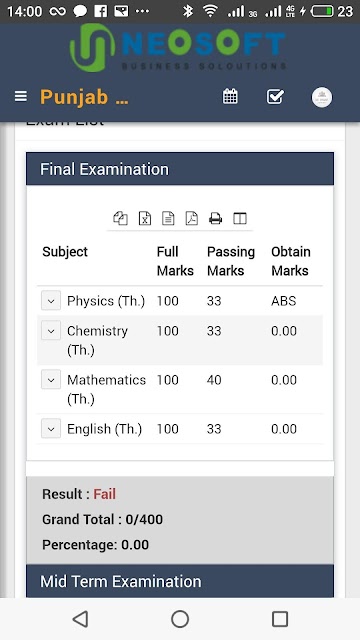The image size is (360, 640).
Task: Expand the Physics (Th.) row
Action: [51, 301]
